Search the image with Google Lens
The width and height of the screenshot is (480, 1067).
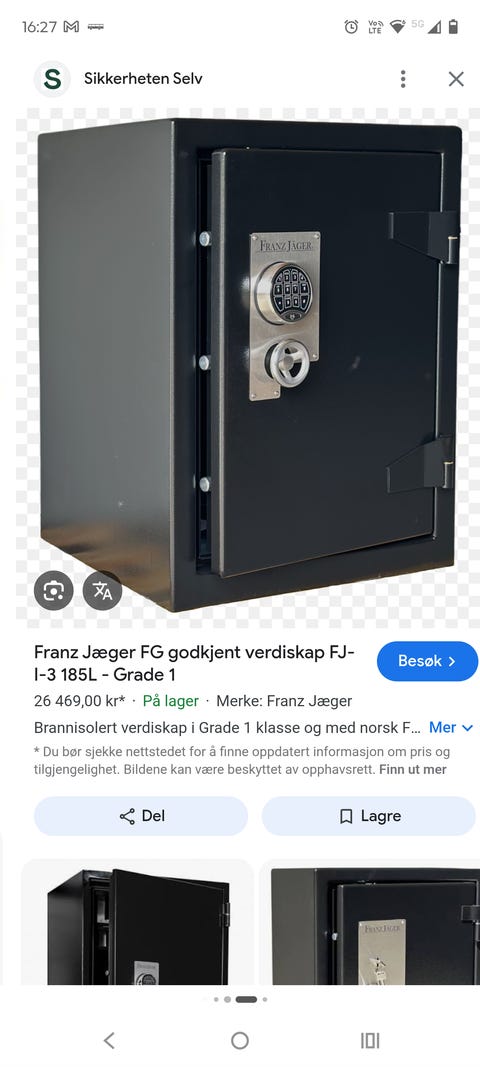54,591
